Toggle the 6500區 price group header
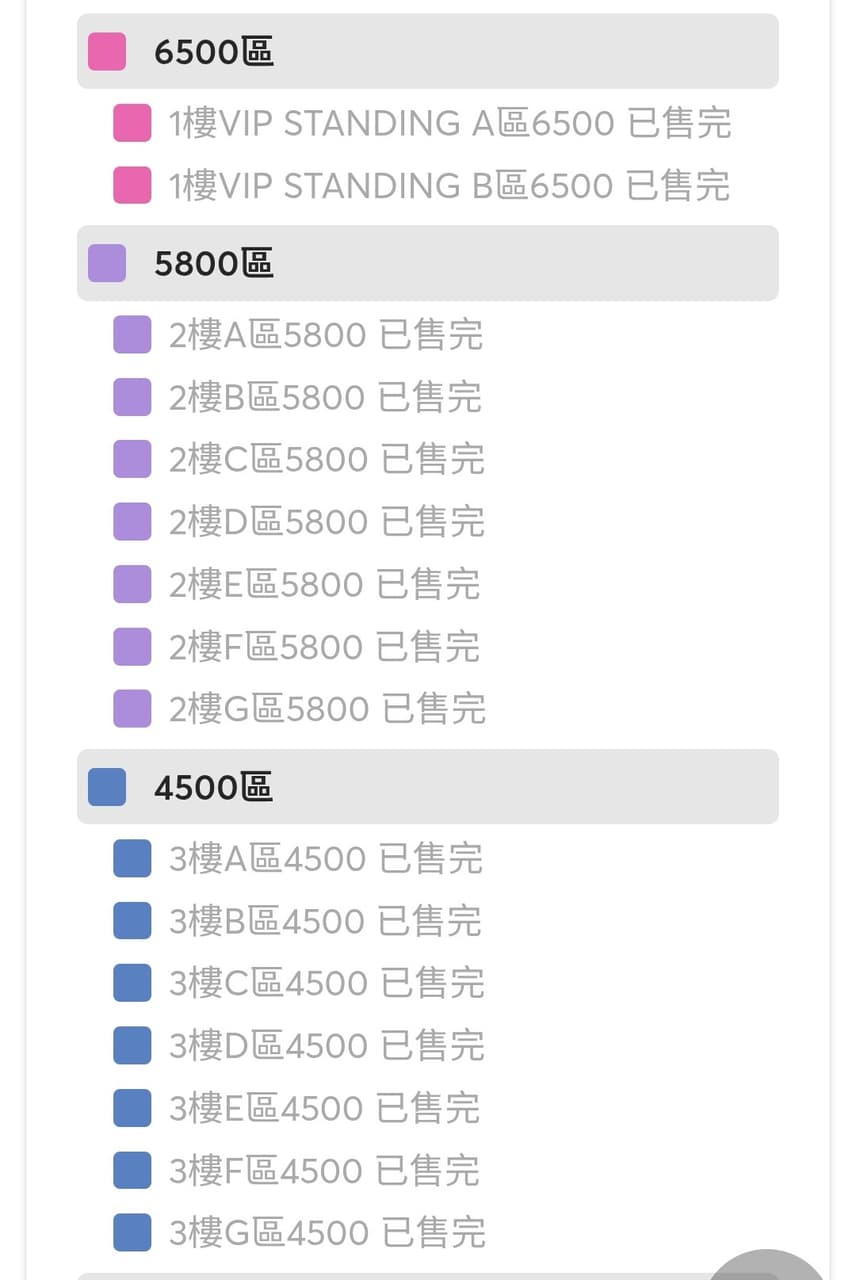The image size is (856, 1280). [x=427, y=51]
